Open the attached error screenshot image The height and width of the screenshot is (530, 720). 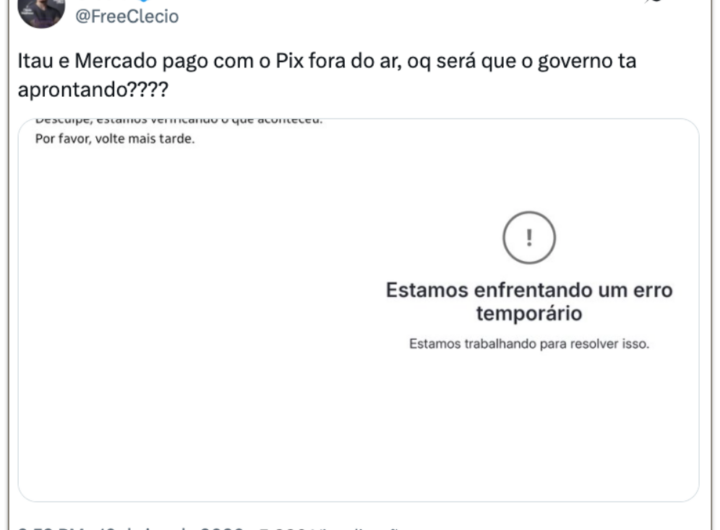[x=358, y=310]
